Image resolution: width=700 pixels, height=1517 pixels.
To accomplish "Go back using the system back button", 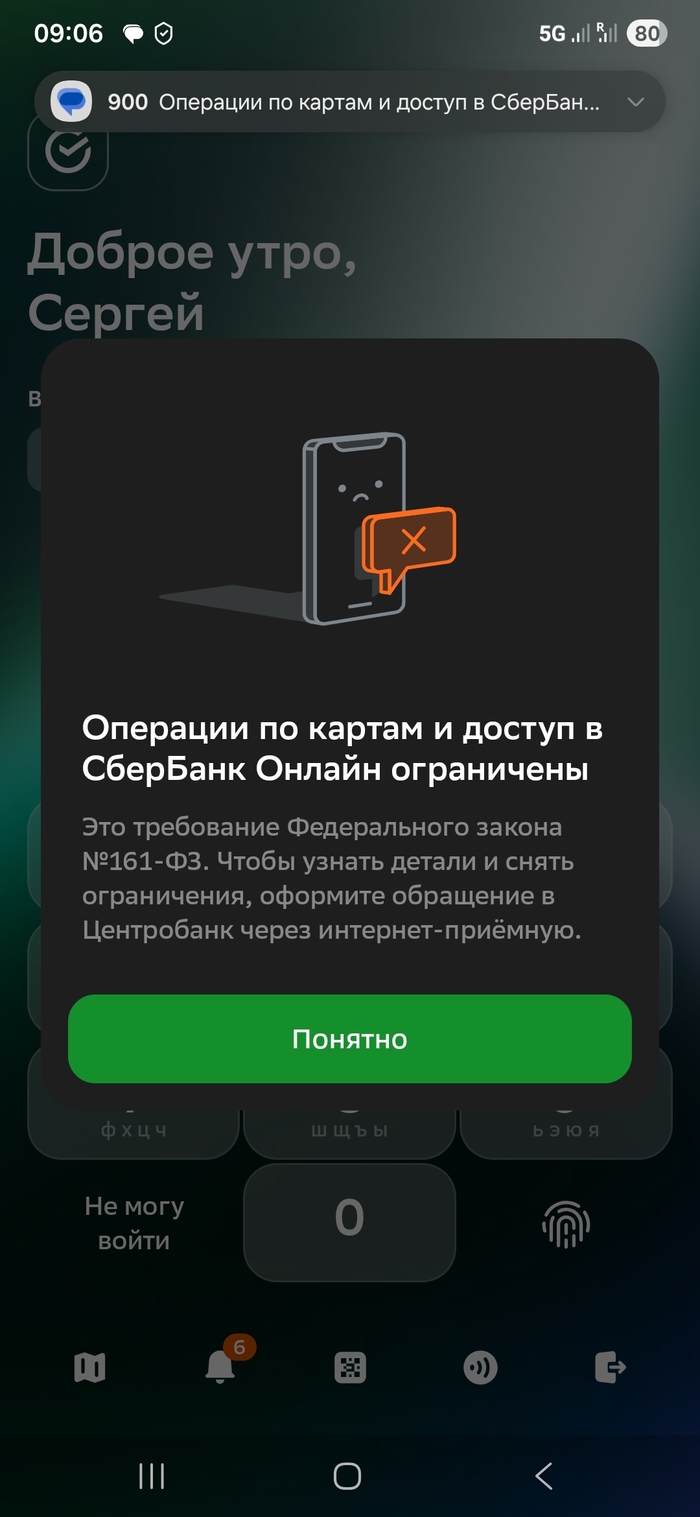I will click(x=544, y=1475).
